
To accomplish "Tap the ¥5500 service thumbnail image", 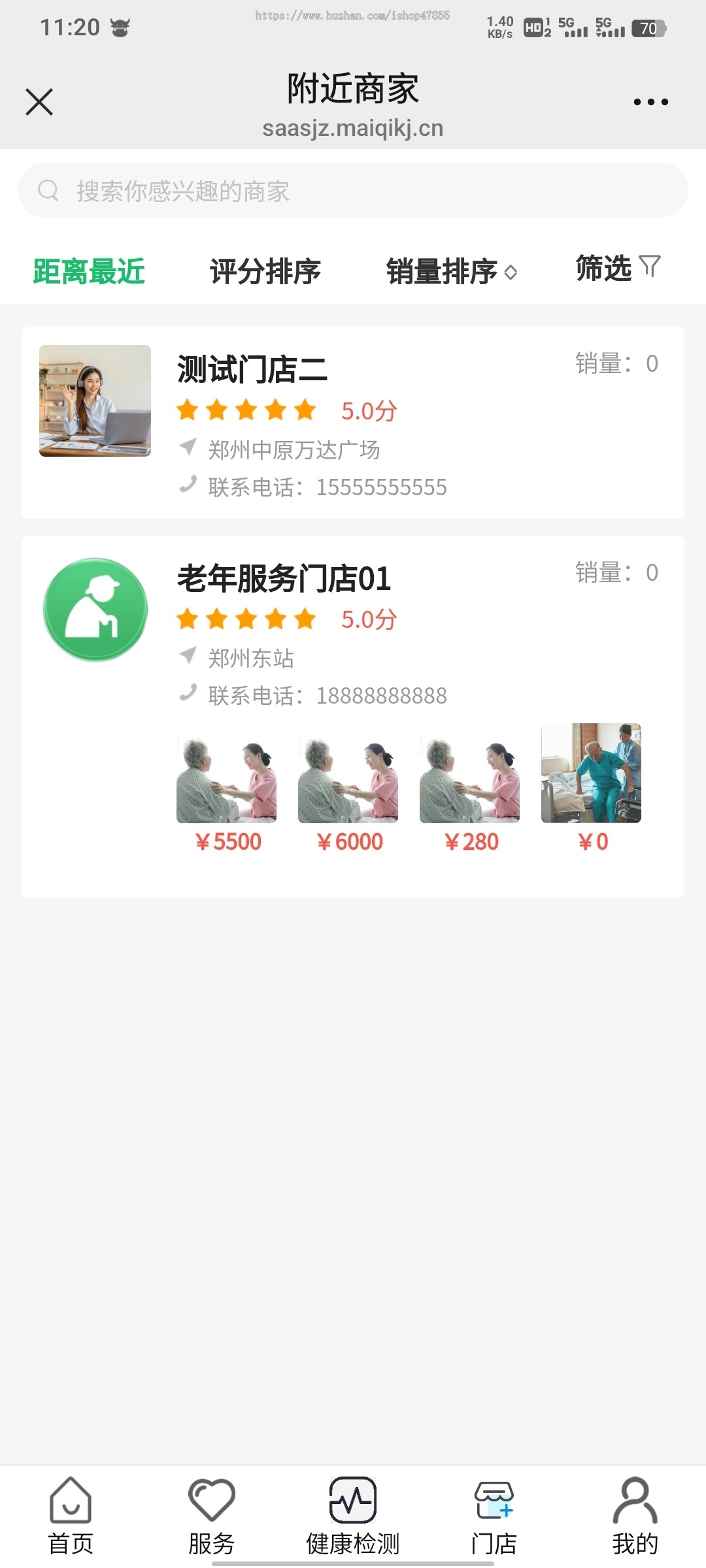I will point(230,777).
